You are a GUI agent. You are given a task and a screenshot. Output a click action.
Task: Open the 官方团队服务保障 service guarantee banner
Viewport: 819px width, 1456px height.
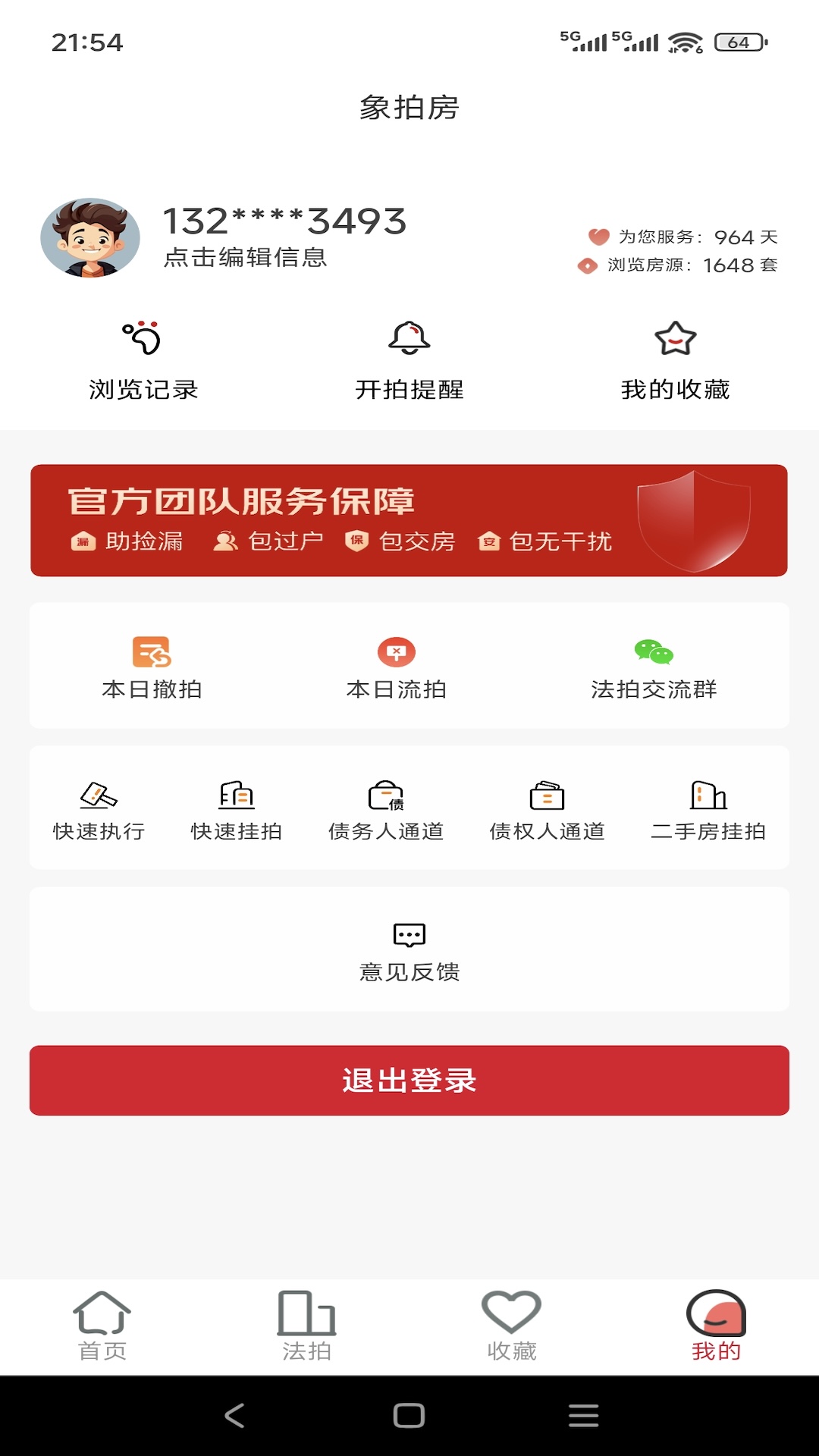tap(409, 520)
